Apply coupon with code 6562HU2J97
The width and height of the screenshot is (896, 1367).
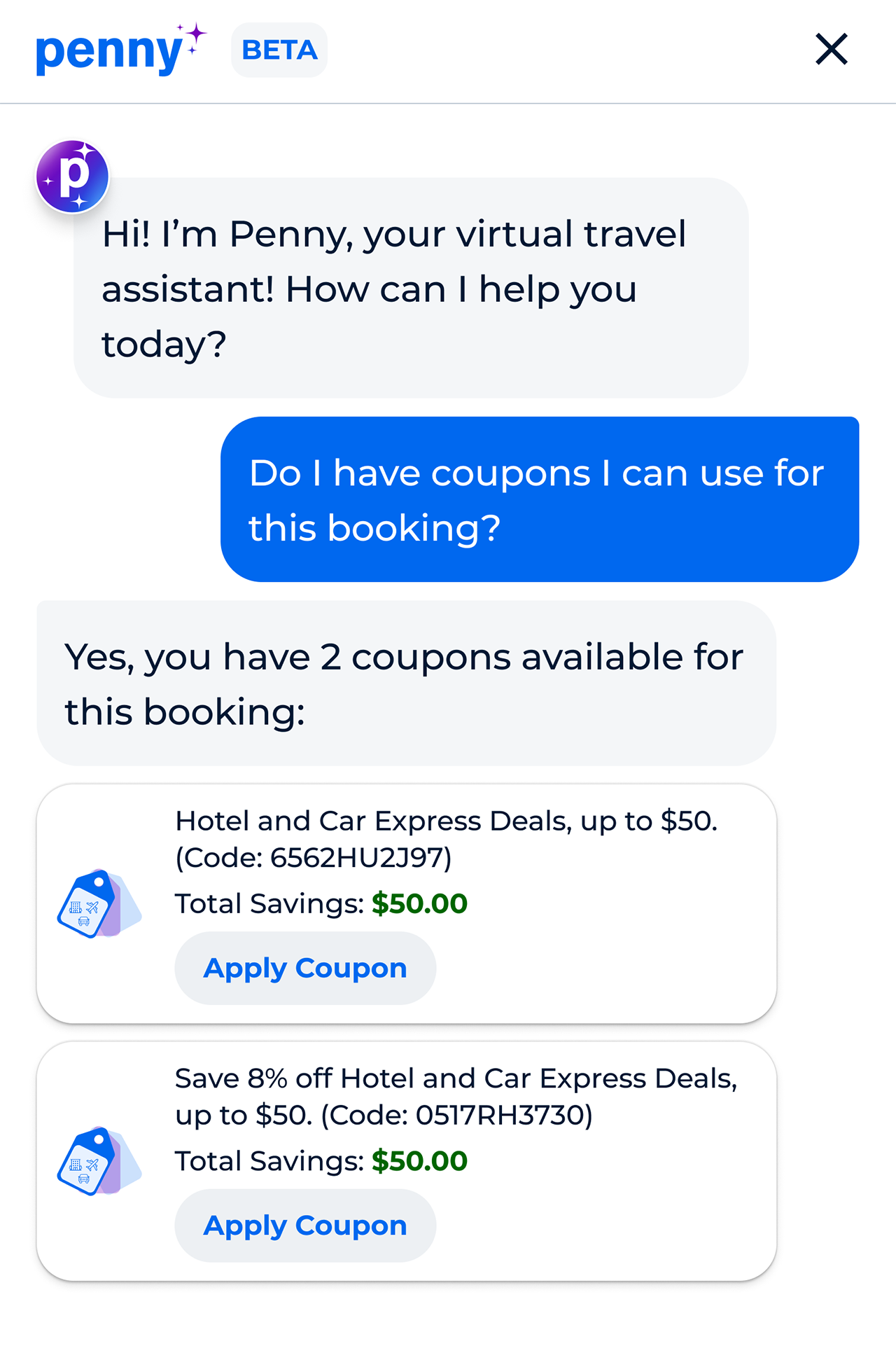[304, 968]
